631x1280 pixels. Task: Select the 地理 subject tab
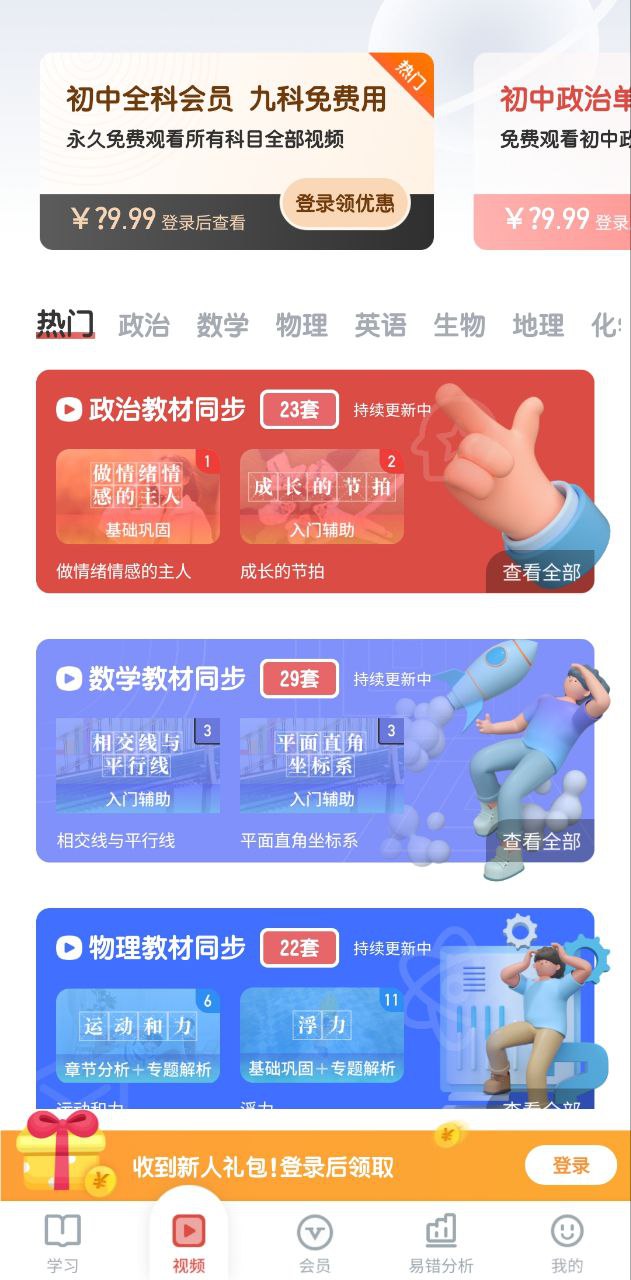[x=538, y=325]
